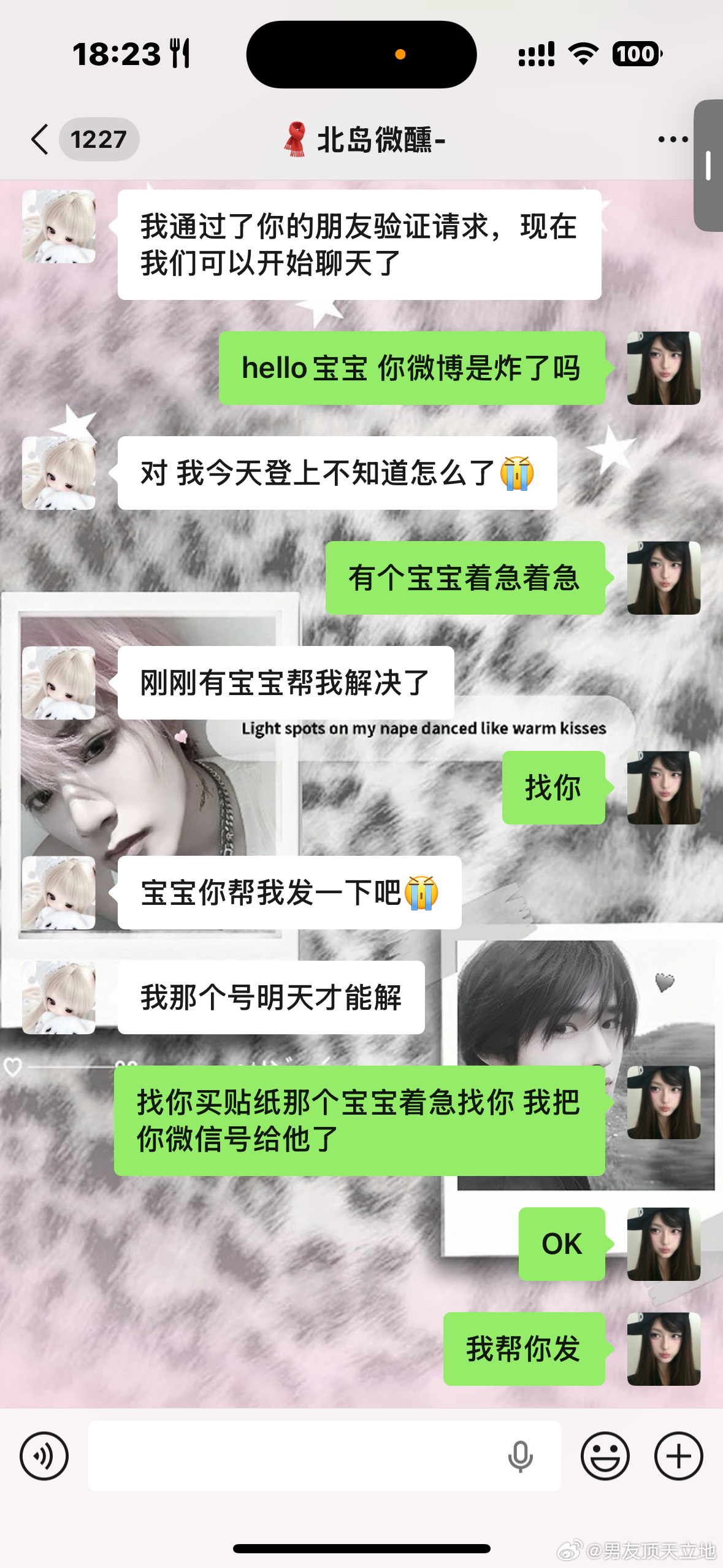Tap the 找你 message bubble
Image resolution: width=723 pixels, height=1568 pixels.
tap(554, 789)
